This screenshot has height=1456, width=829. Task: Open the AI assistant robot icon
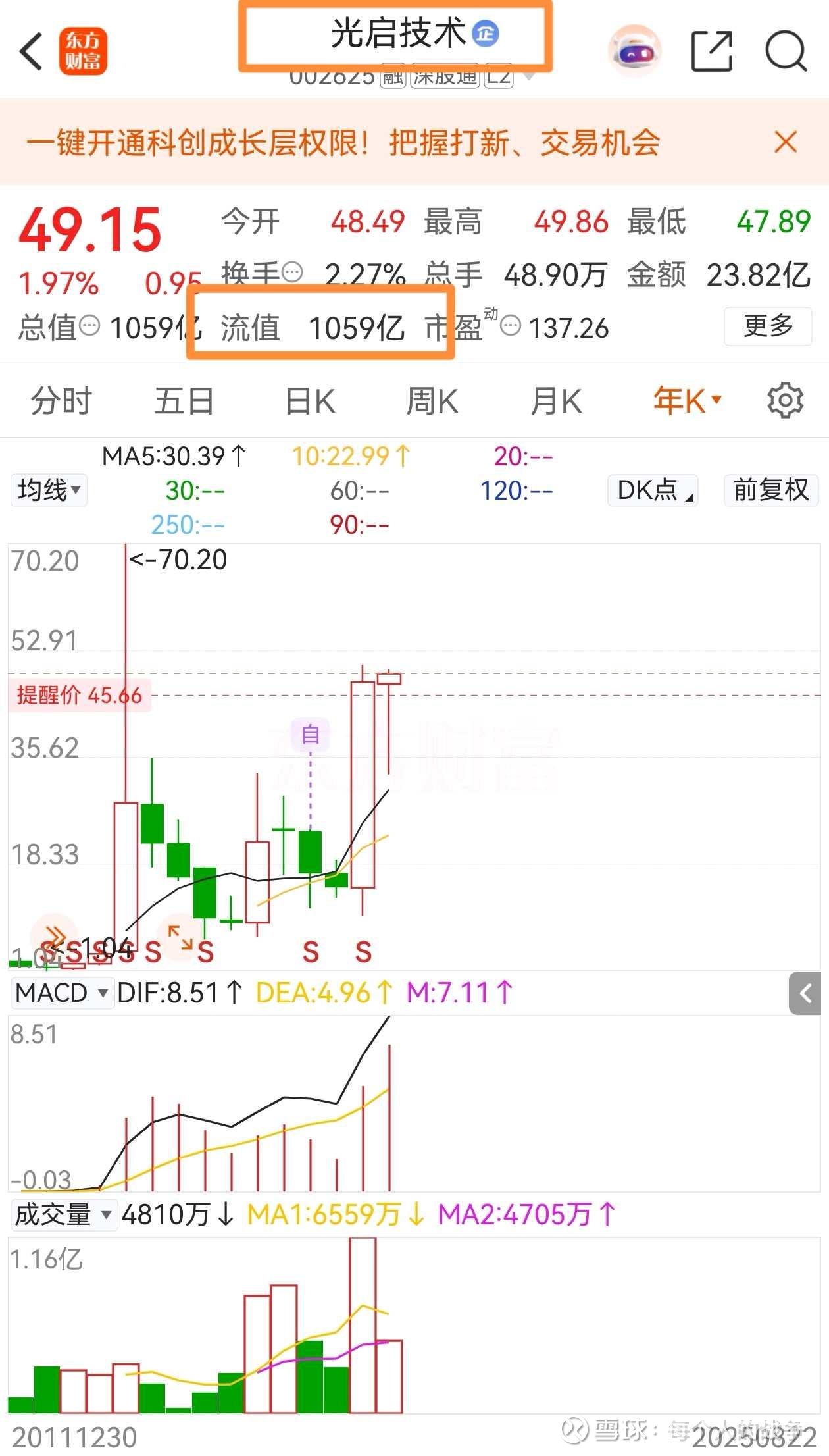(634, 51)
